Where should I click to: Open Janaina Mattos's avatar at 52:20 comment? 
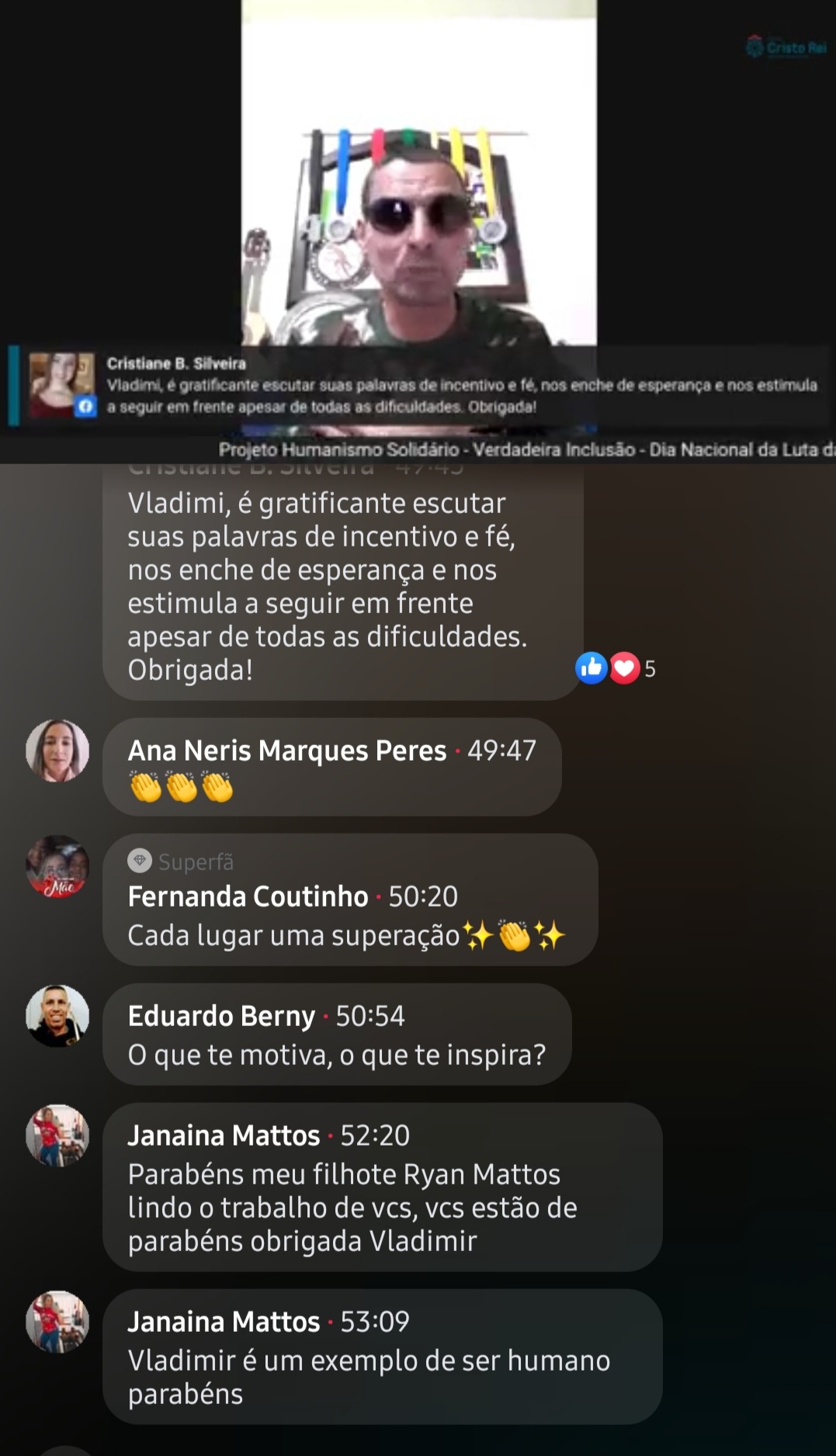tap(57, 1135)
